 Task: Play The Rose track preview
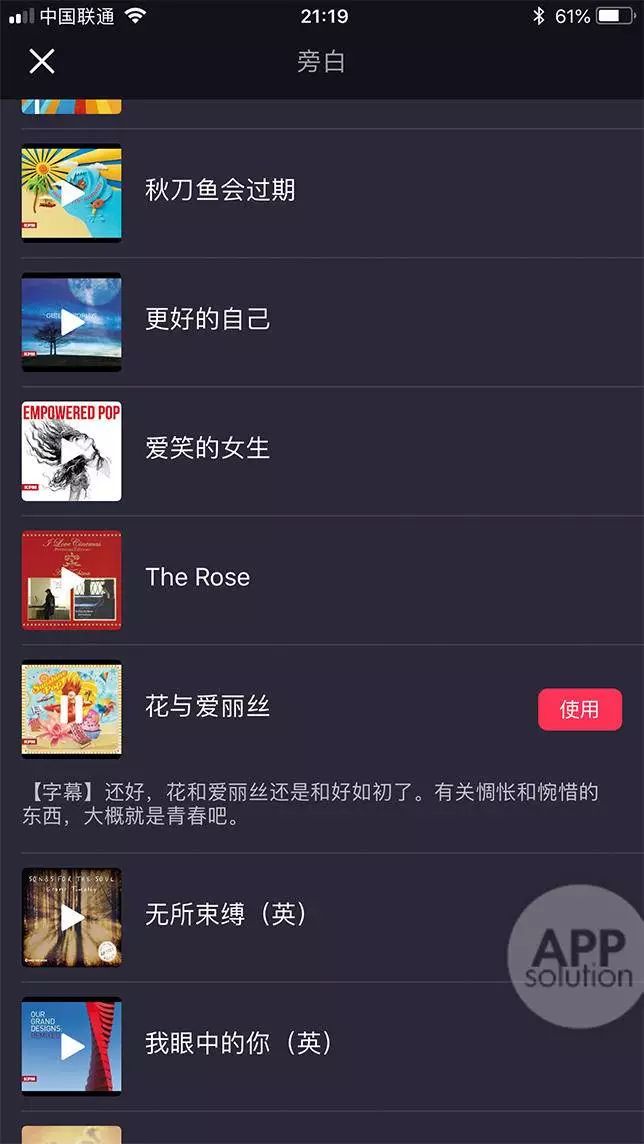[x=72, y=580]
